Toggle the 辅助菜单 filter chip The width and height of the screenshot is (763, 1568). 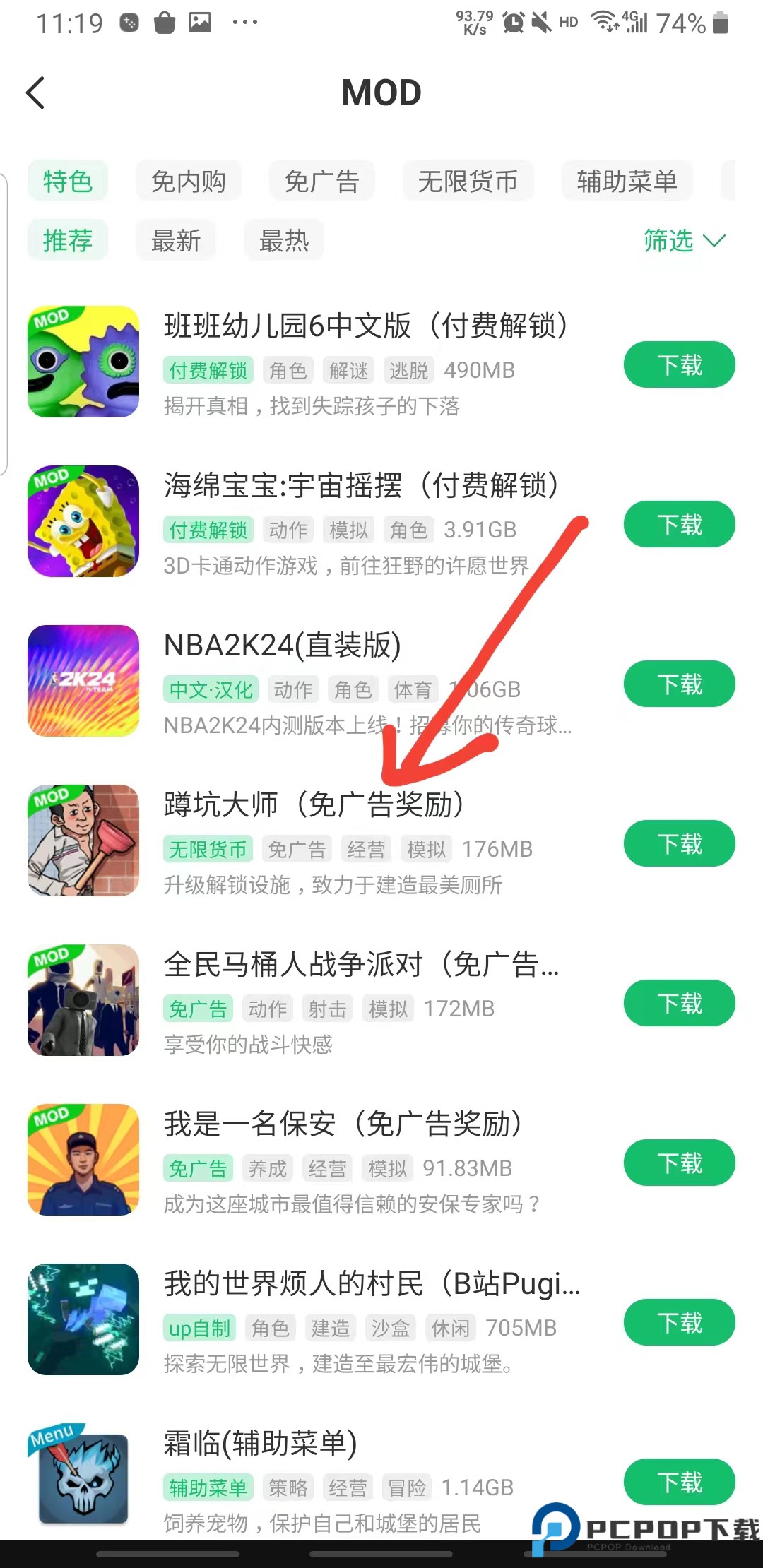[x=627, y=182]
